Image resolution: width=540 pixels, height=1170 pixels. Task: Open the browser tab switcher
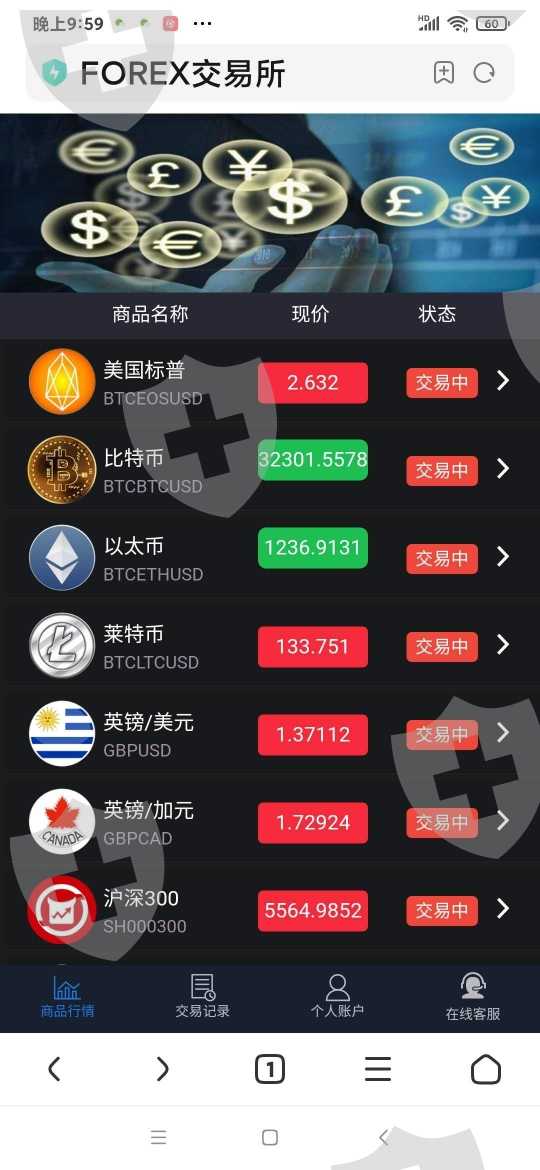270,1070
